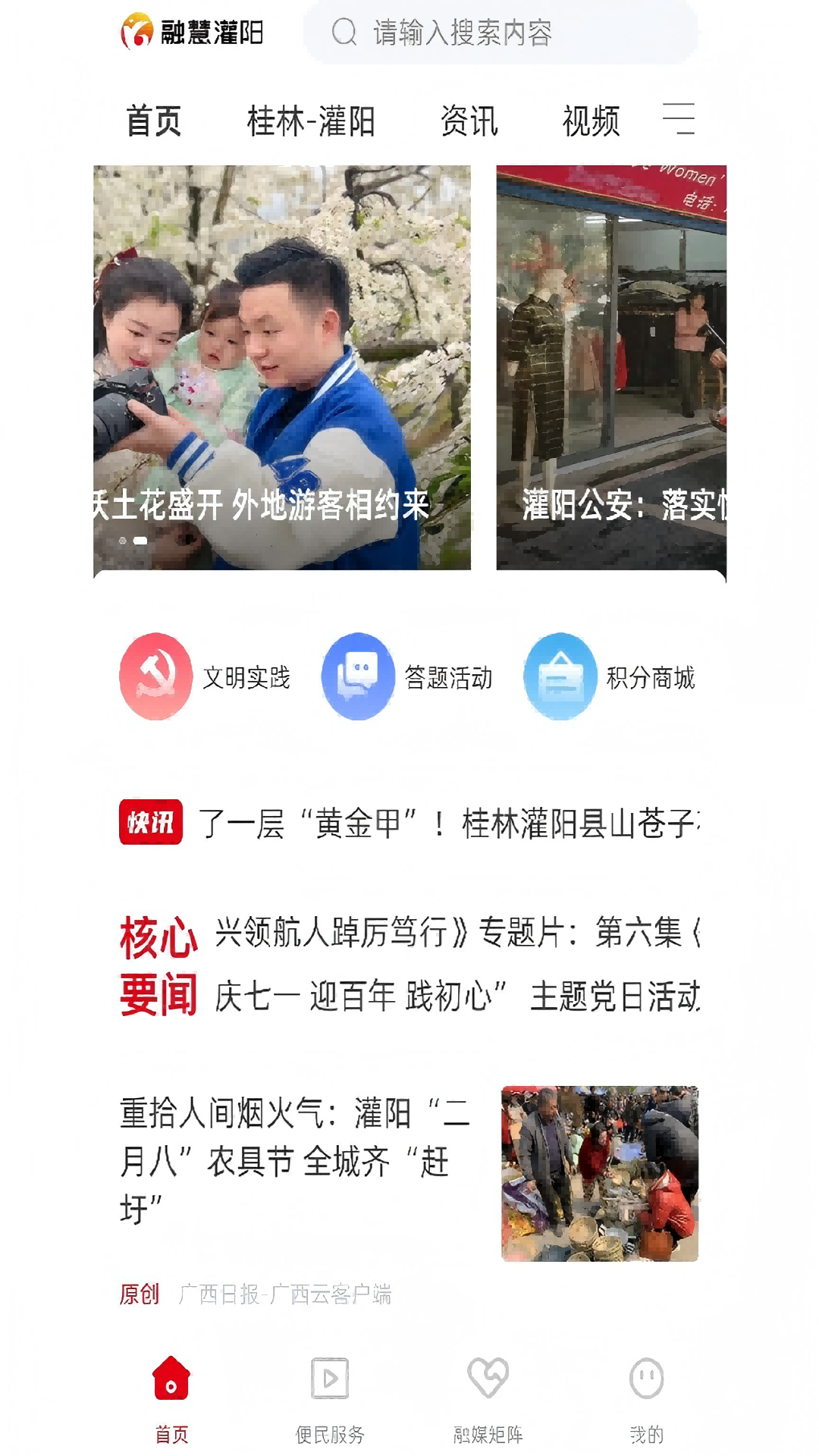Switch to the 视频 tab

click(591, 121)
